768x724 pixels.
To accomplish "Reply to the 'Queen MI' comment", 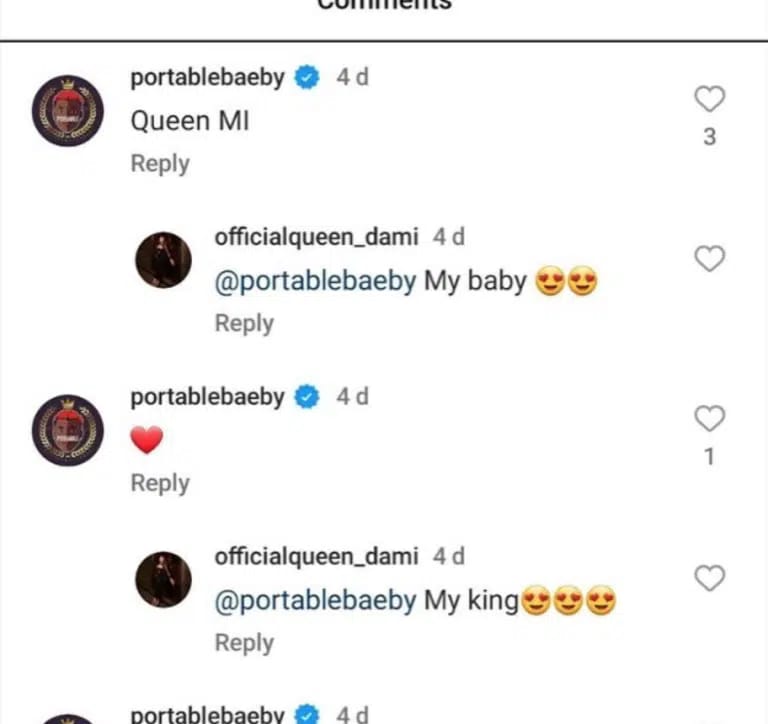I will tap(160, 164).
